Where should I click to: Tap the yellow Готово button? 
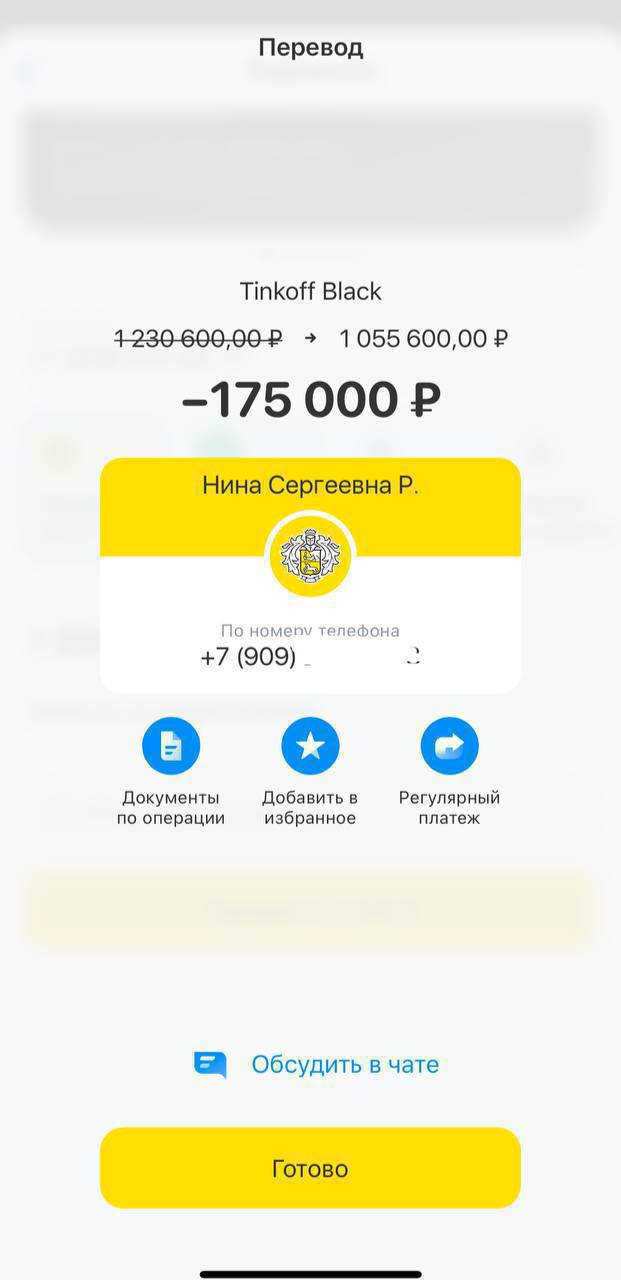(310, 1168)
